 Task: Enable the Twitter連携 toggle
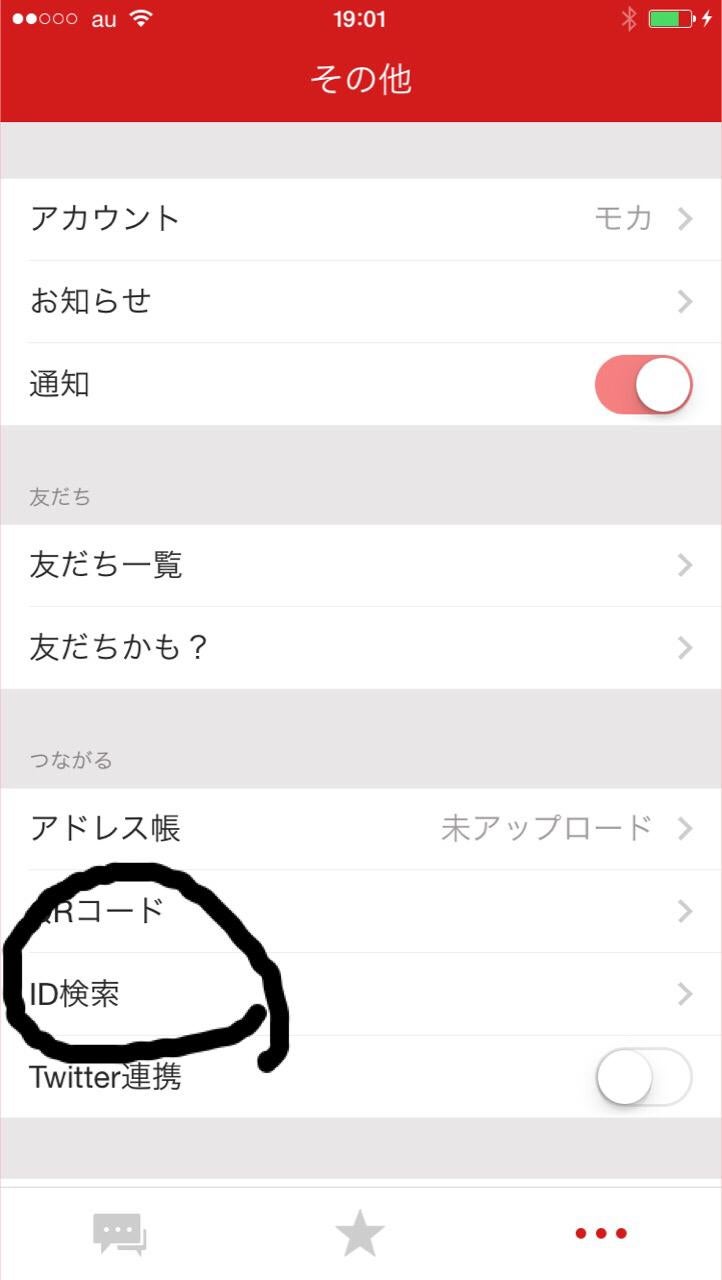[641, 1077]
